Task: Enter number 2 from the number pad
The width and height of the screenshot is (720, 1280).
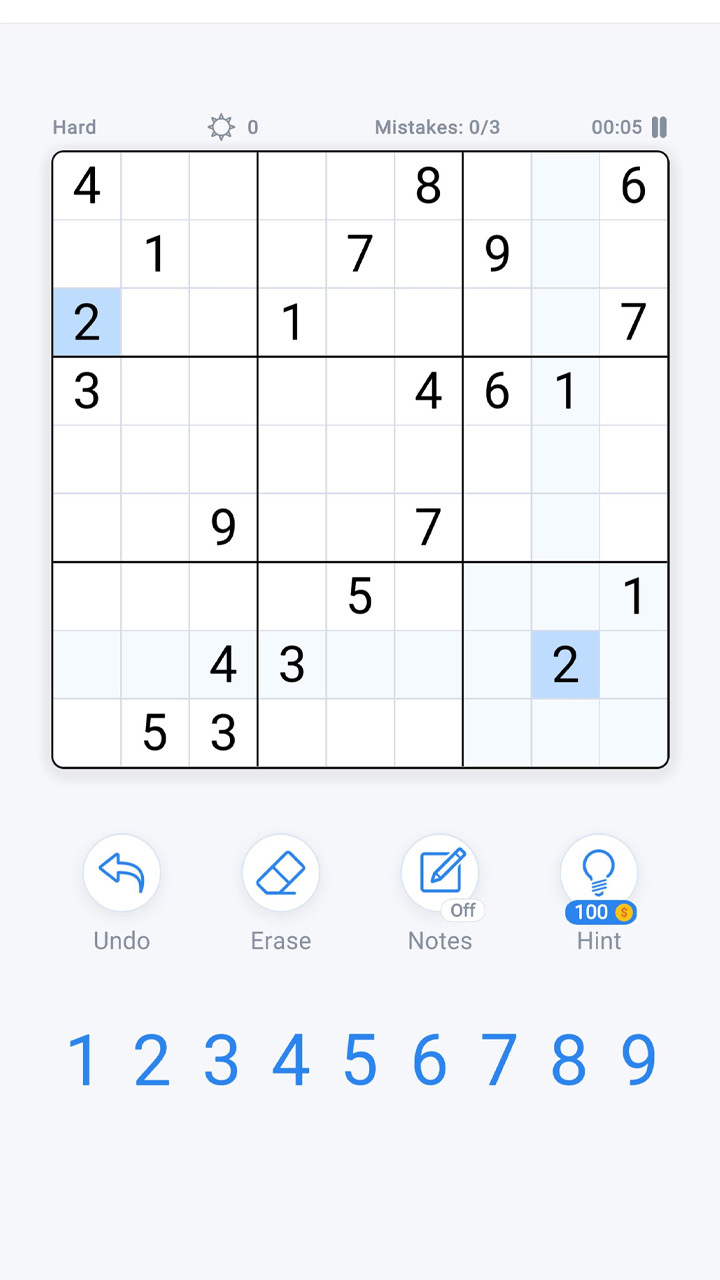Action: [152, 1061]
